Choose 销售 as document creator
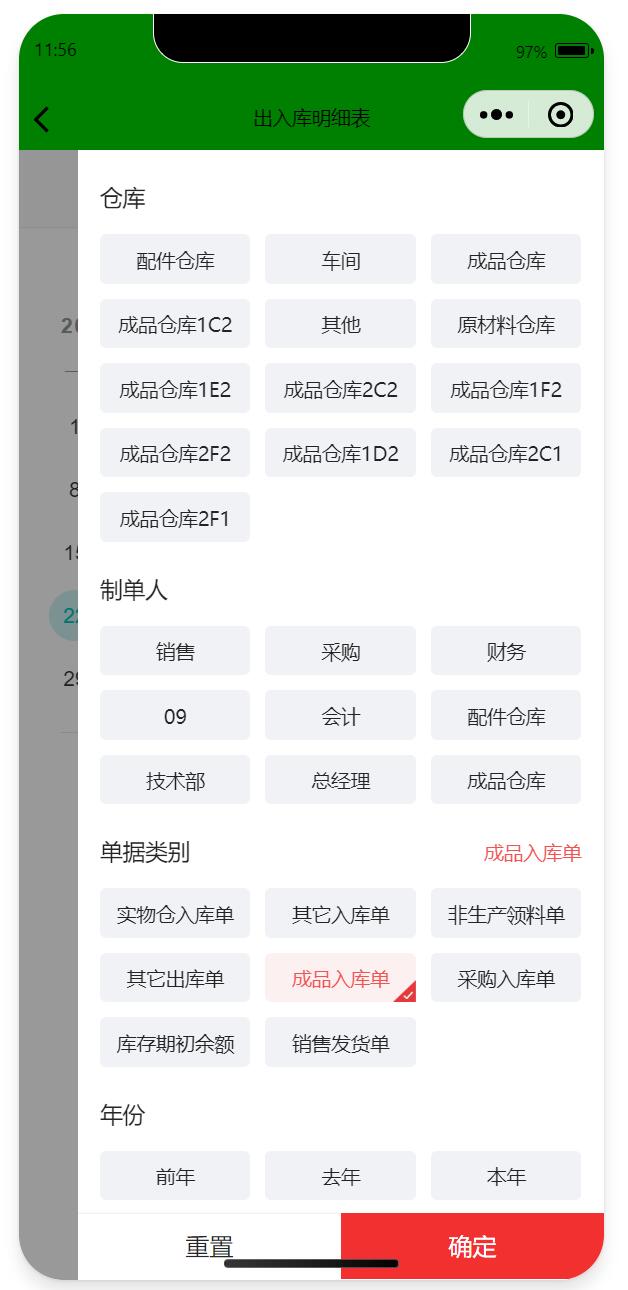Viewport: 628px width, 1290px height. coord(175,651)
